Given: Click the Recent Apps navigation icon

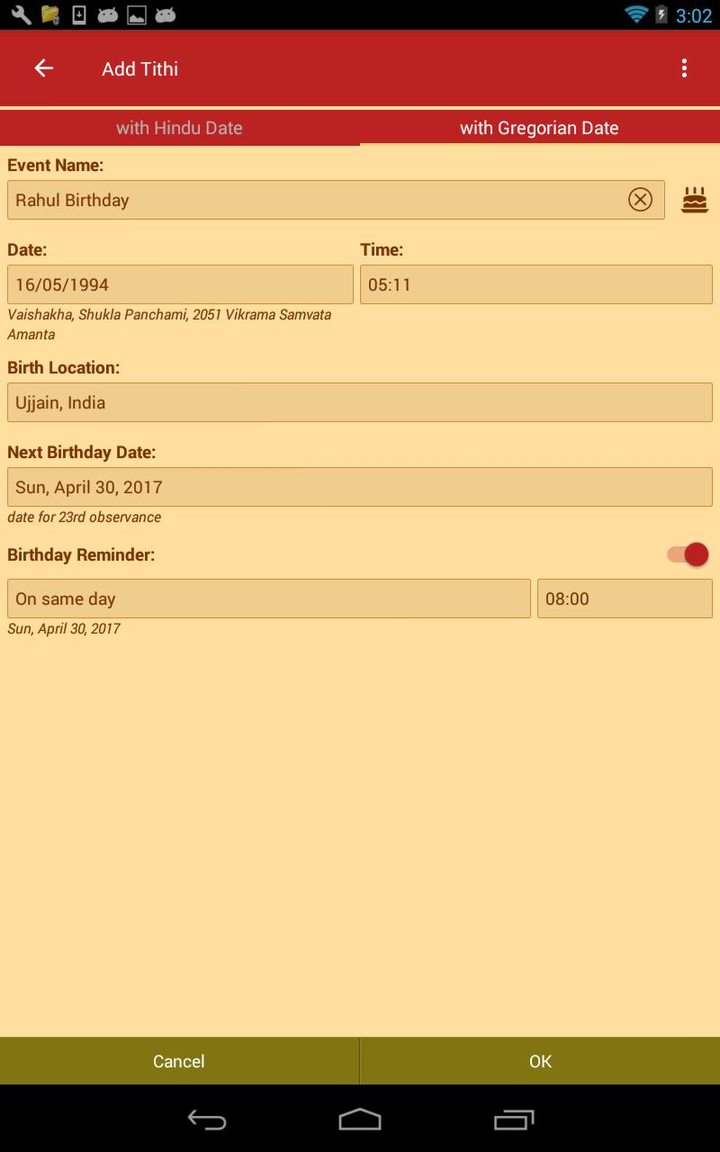Looking at the screenshot, I should click(513, 1120).
